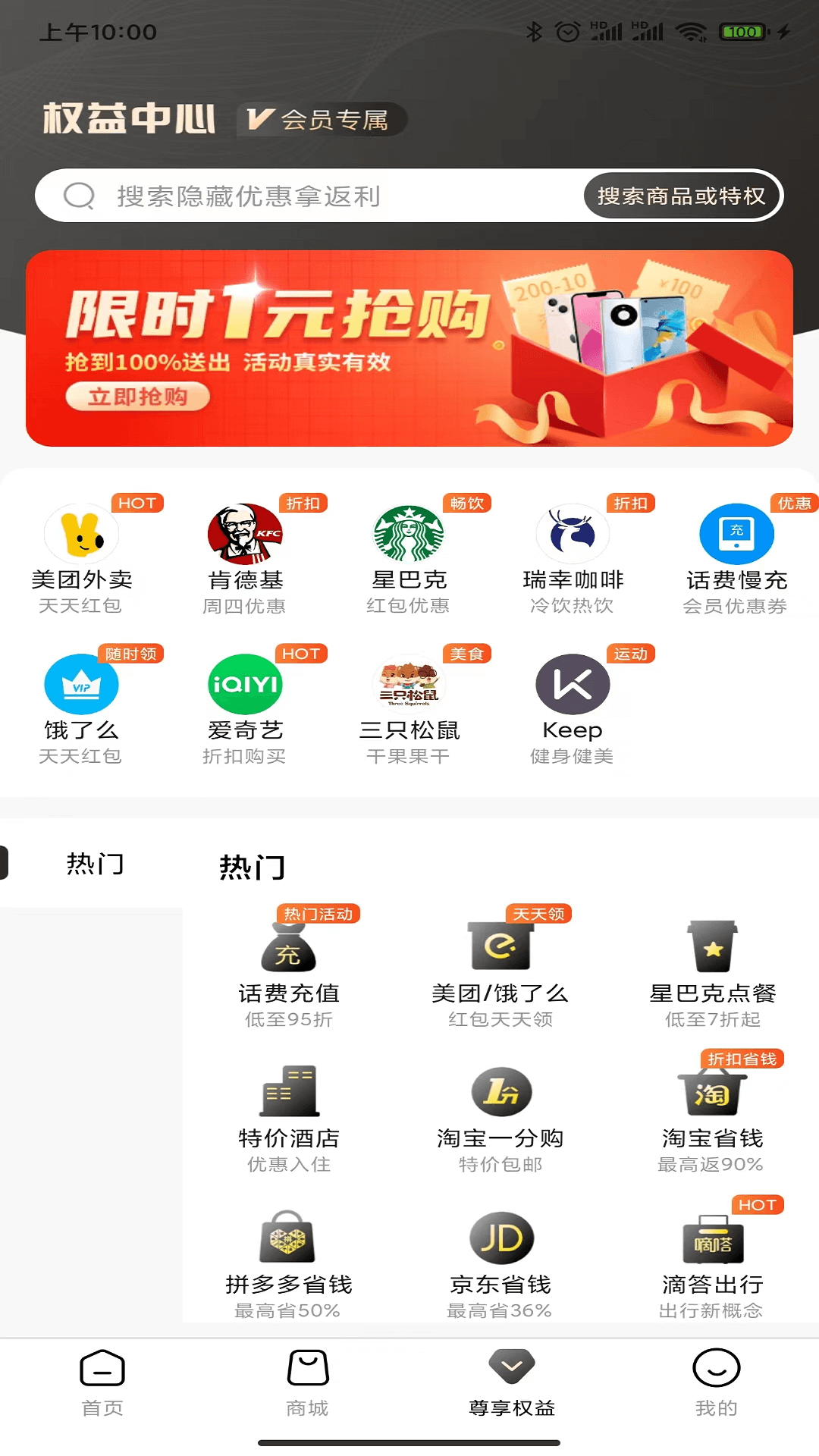Open 三只松鼠 snacks entry

click(x=409, y=708)
